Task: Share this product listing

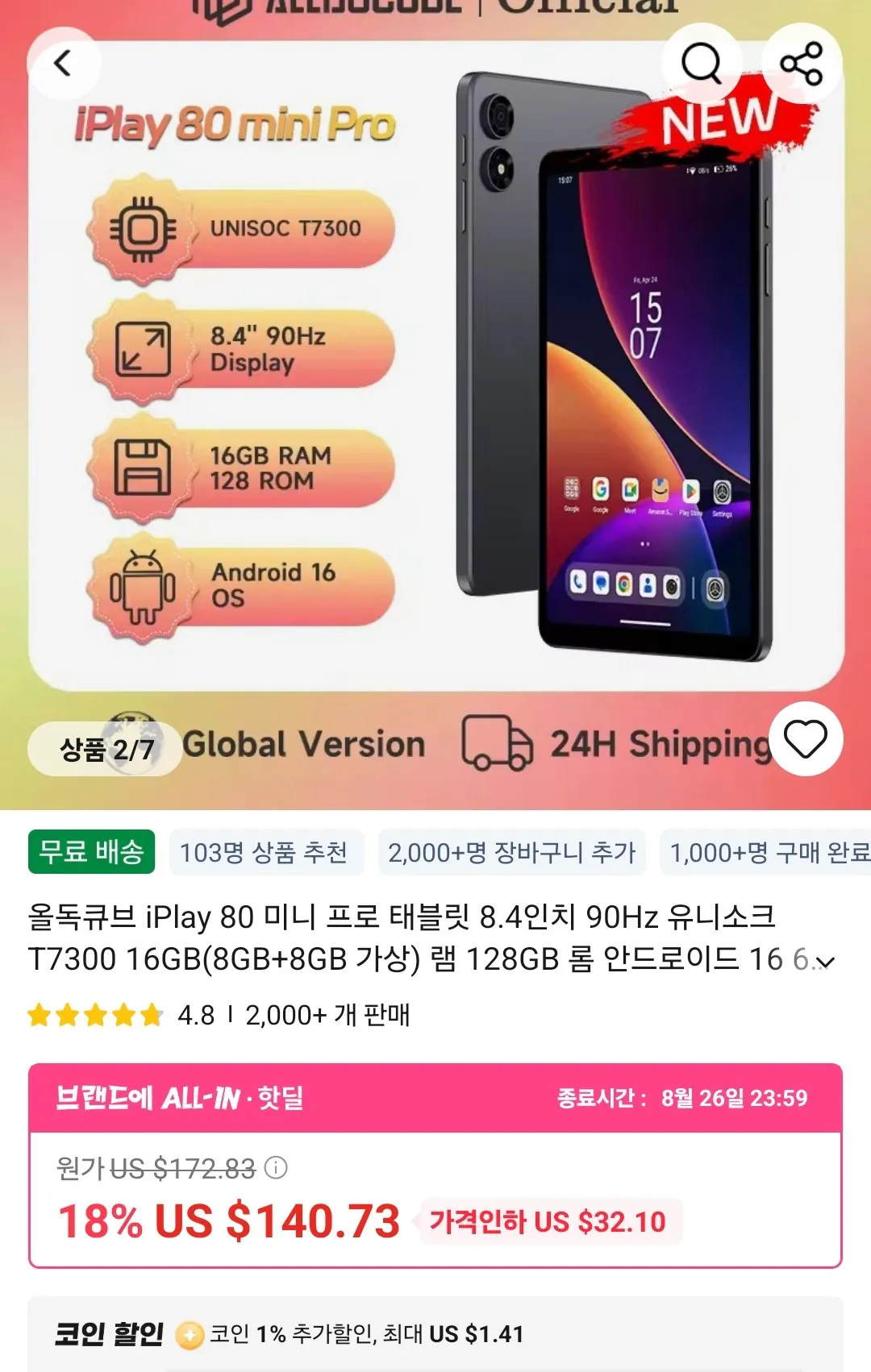Action: (802, 63)
